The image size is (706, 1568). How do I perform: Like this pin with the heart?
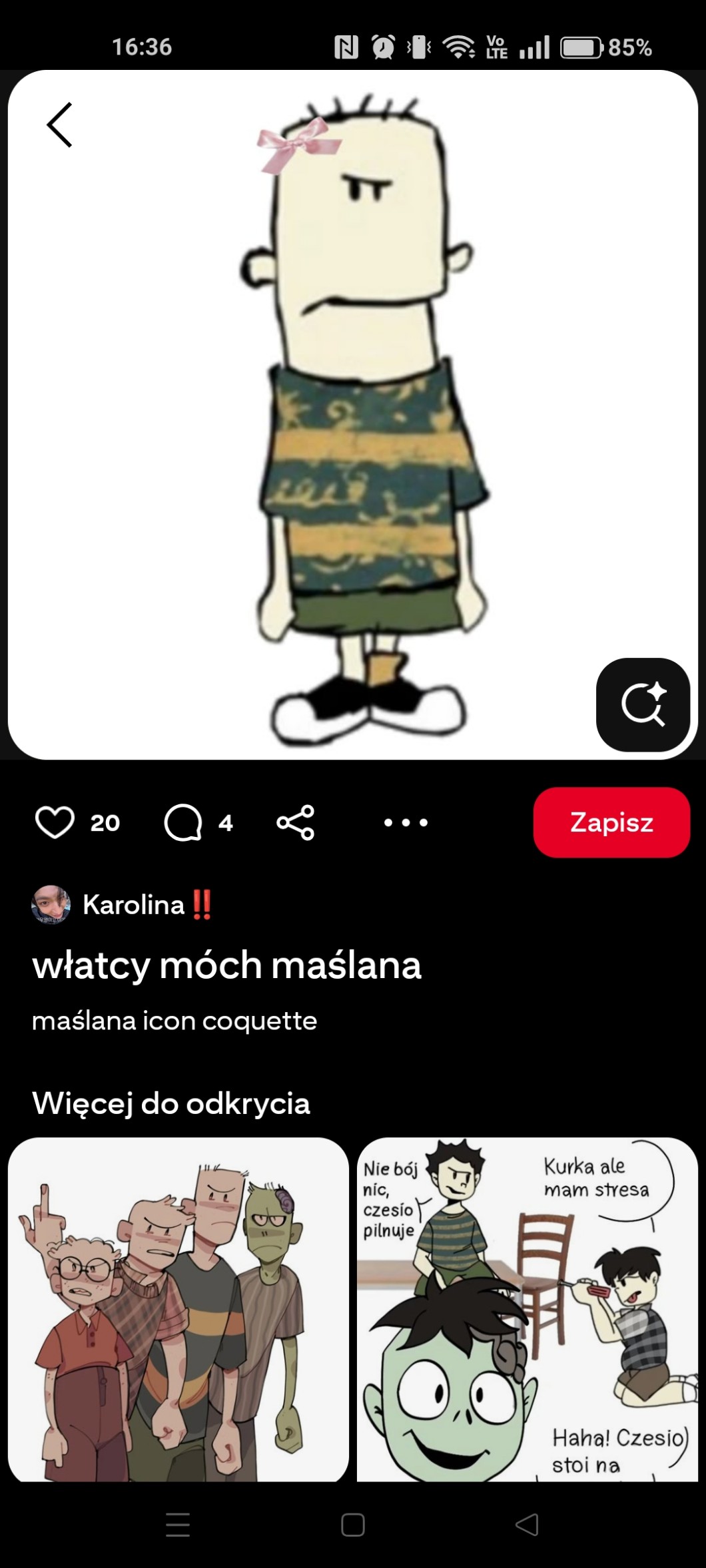pos(55,822)
